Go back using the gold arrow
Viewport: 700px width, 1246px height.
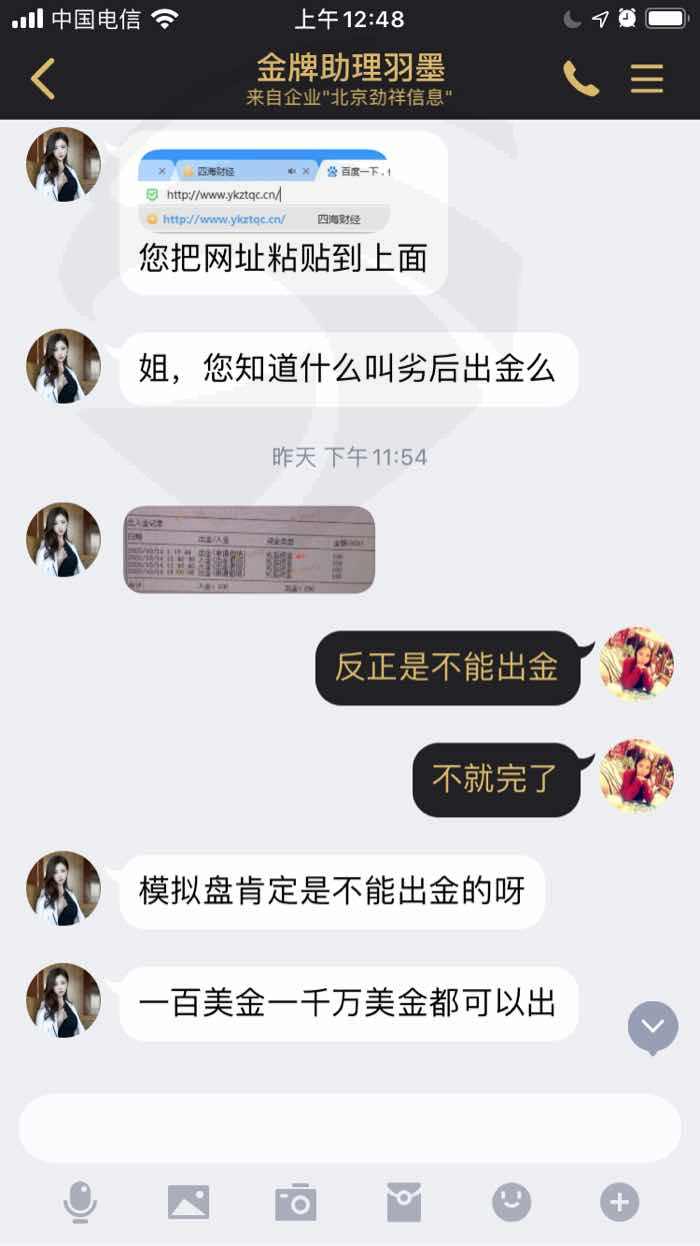[42, 78]
